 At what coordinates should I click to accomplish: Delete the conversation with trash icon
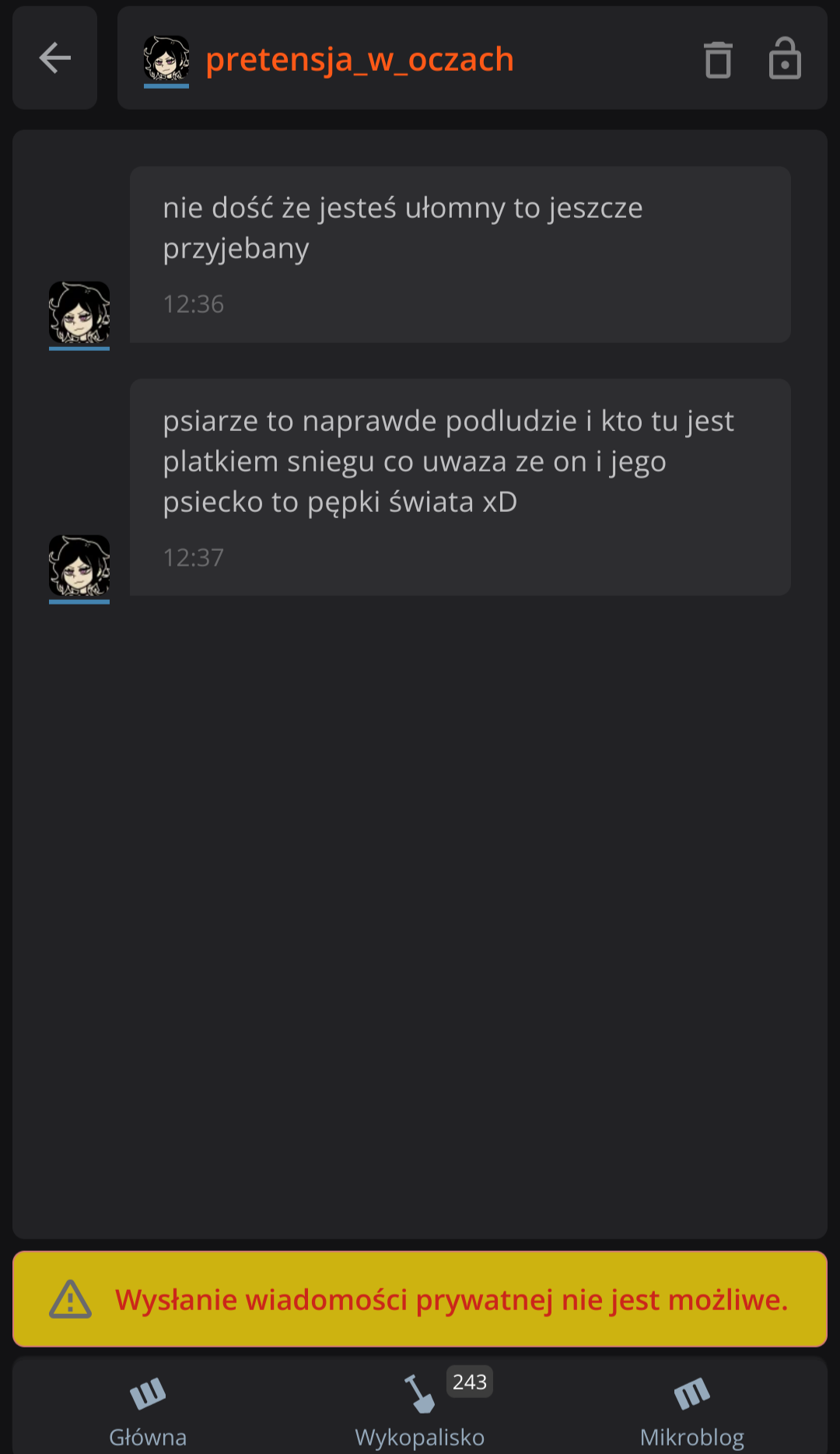(718, 60)
